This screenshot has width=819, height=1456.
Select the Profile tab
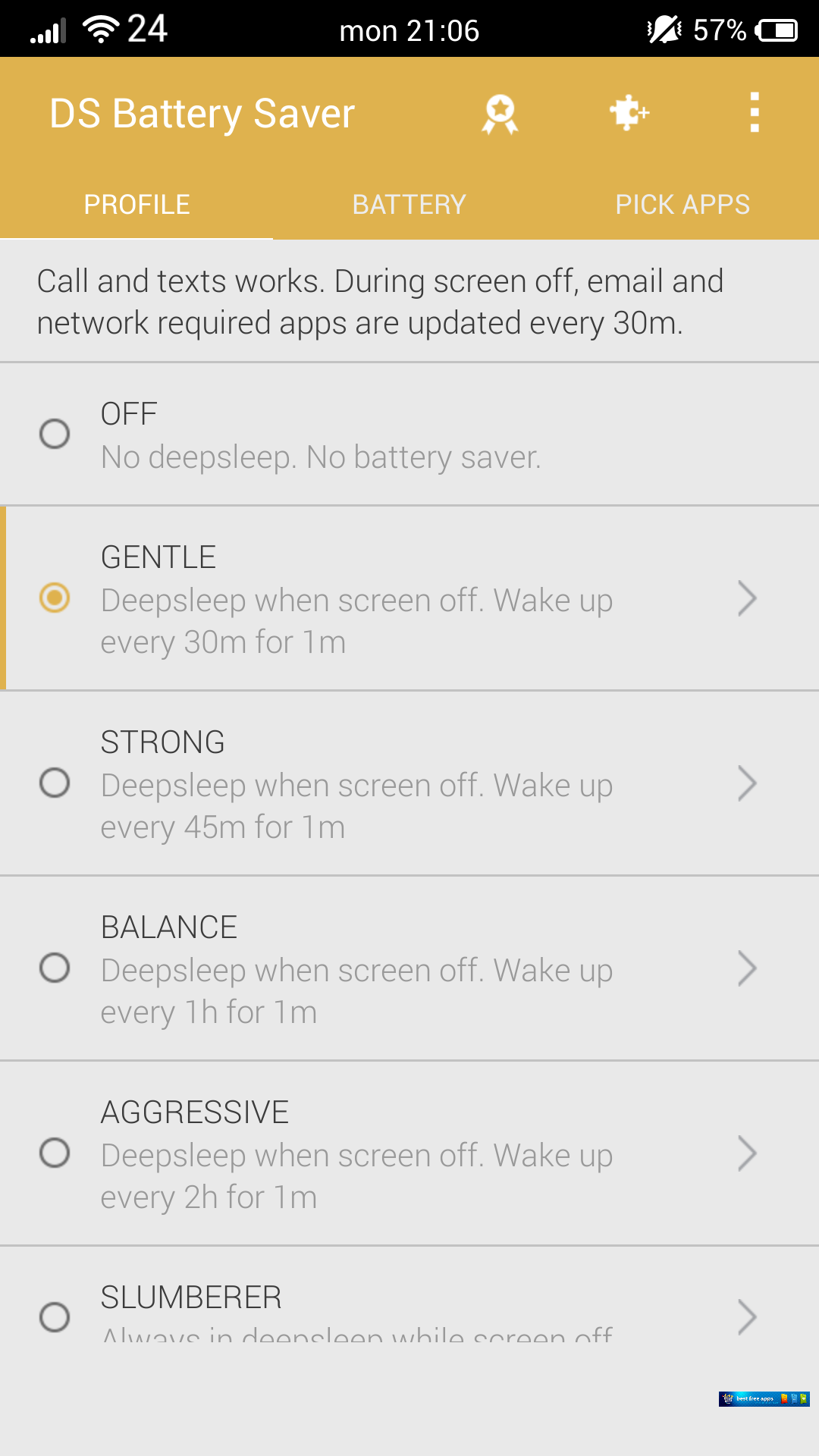coord(136,204)
